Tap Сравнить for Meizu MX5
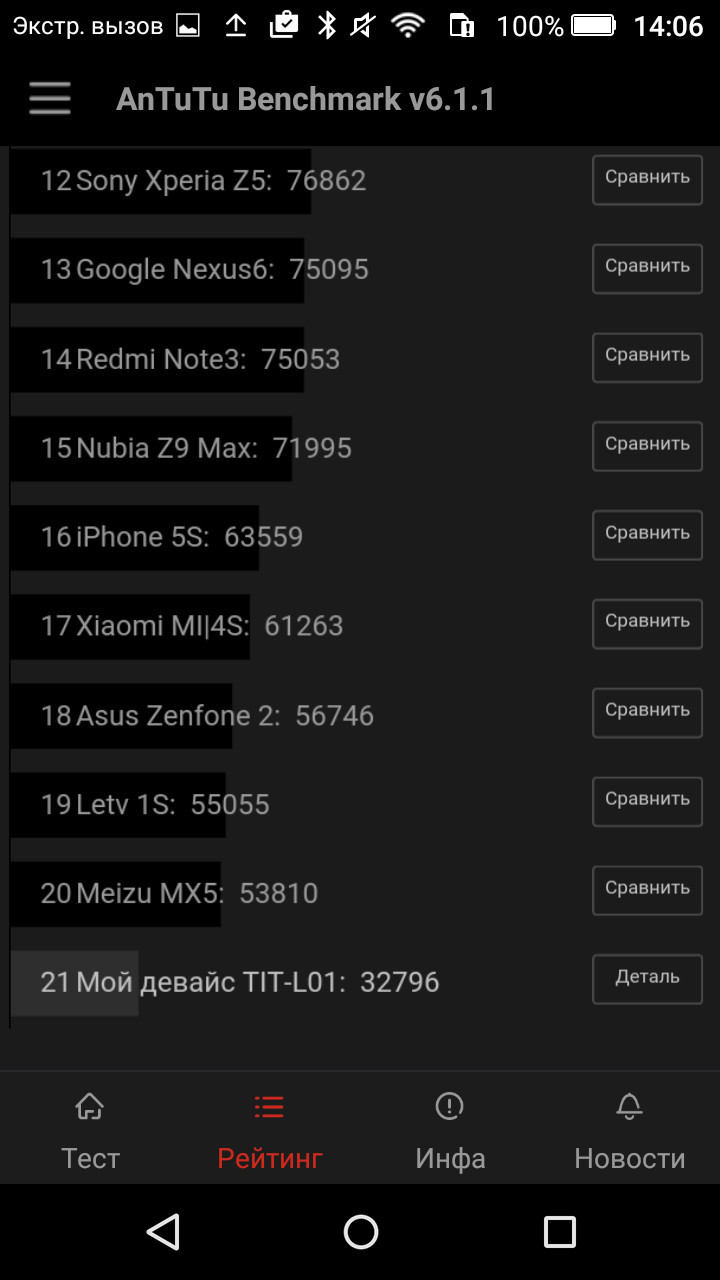The width and height of the screenshot is (720, 1280). [647, 890]
